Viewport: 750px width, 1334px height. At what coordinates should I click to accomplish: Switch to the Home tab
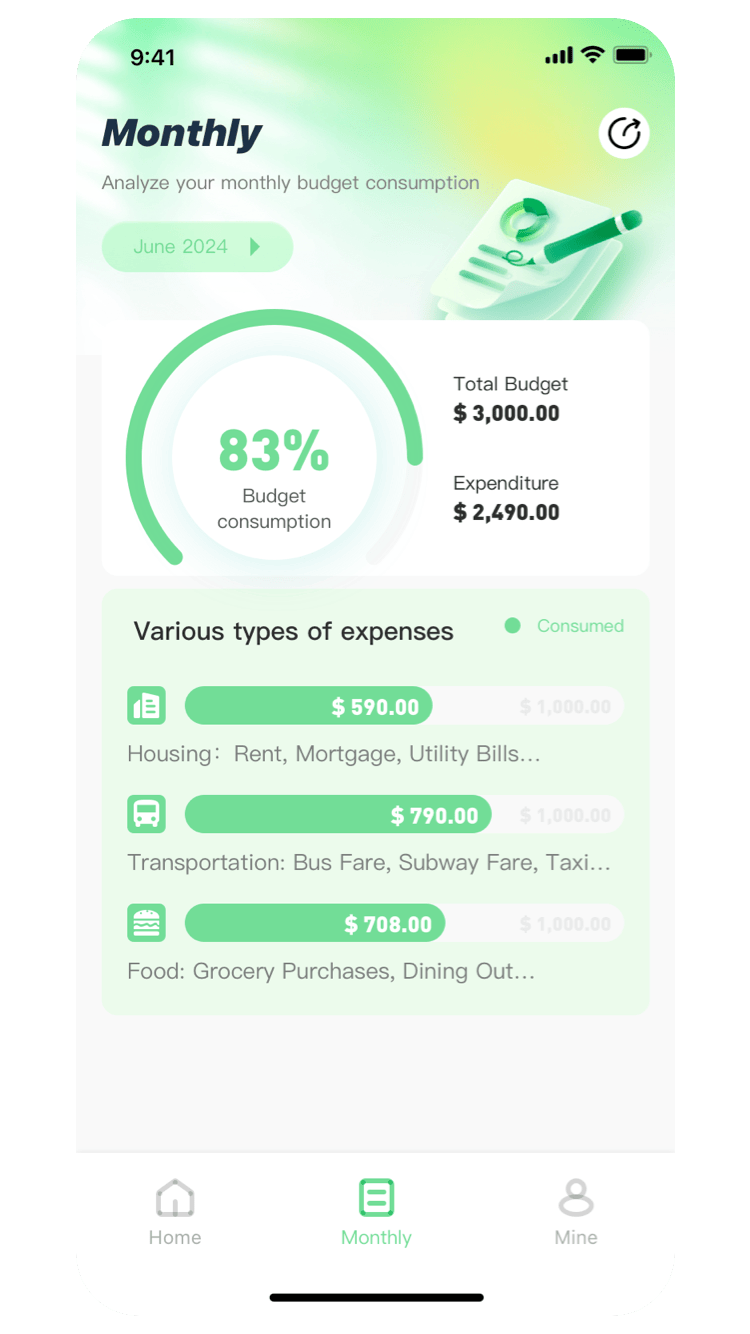click(x=175, y=1212)
